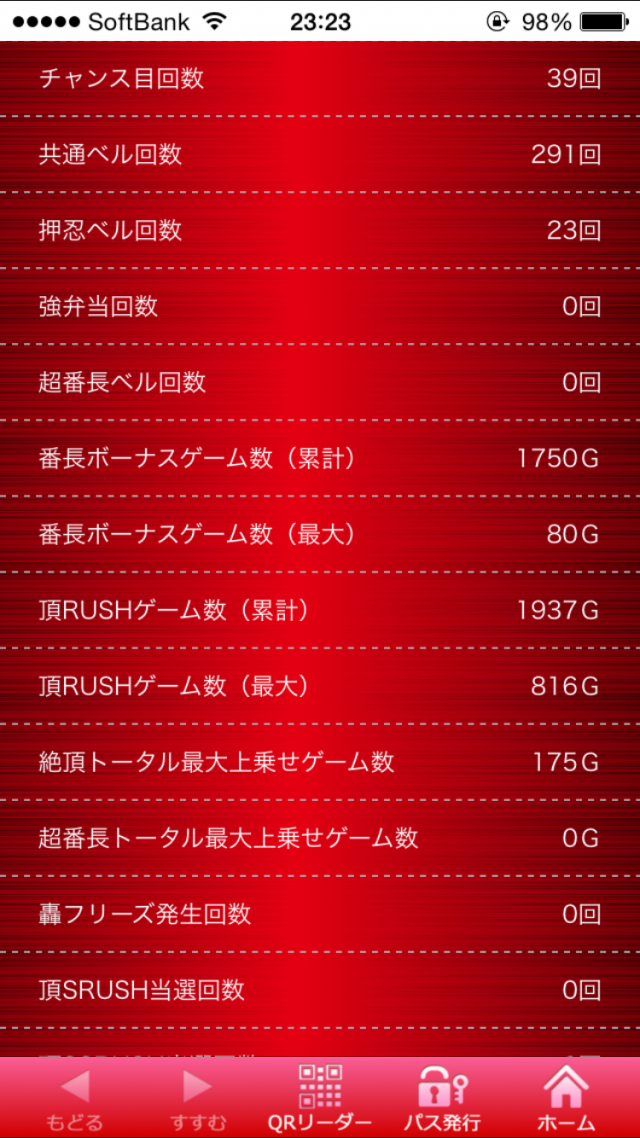Open the QRリーダー scanner

pos(320,1098)
